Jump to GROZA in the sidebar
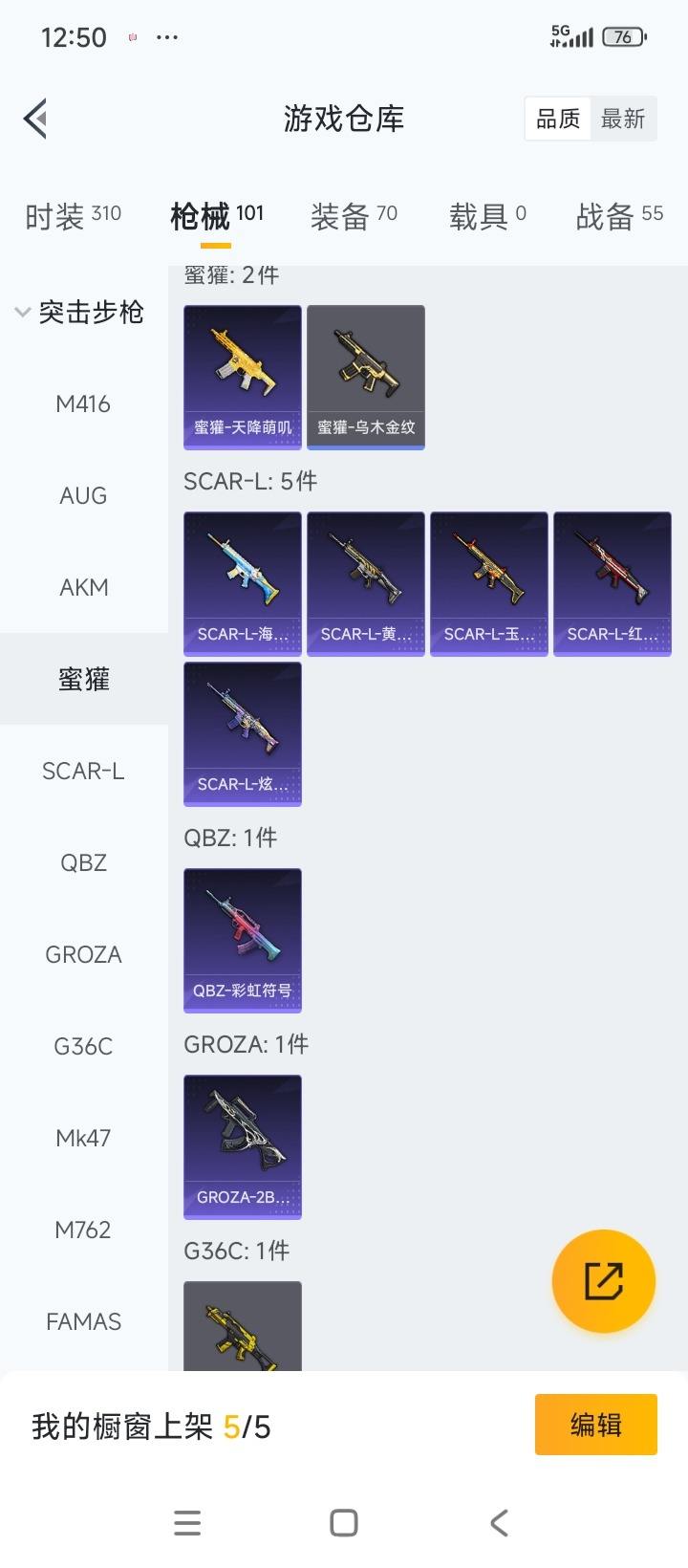 tap(83, 955)
